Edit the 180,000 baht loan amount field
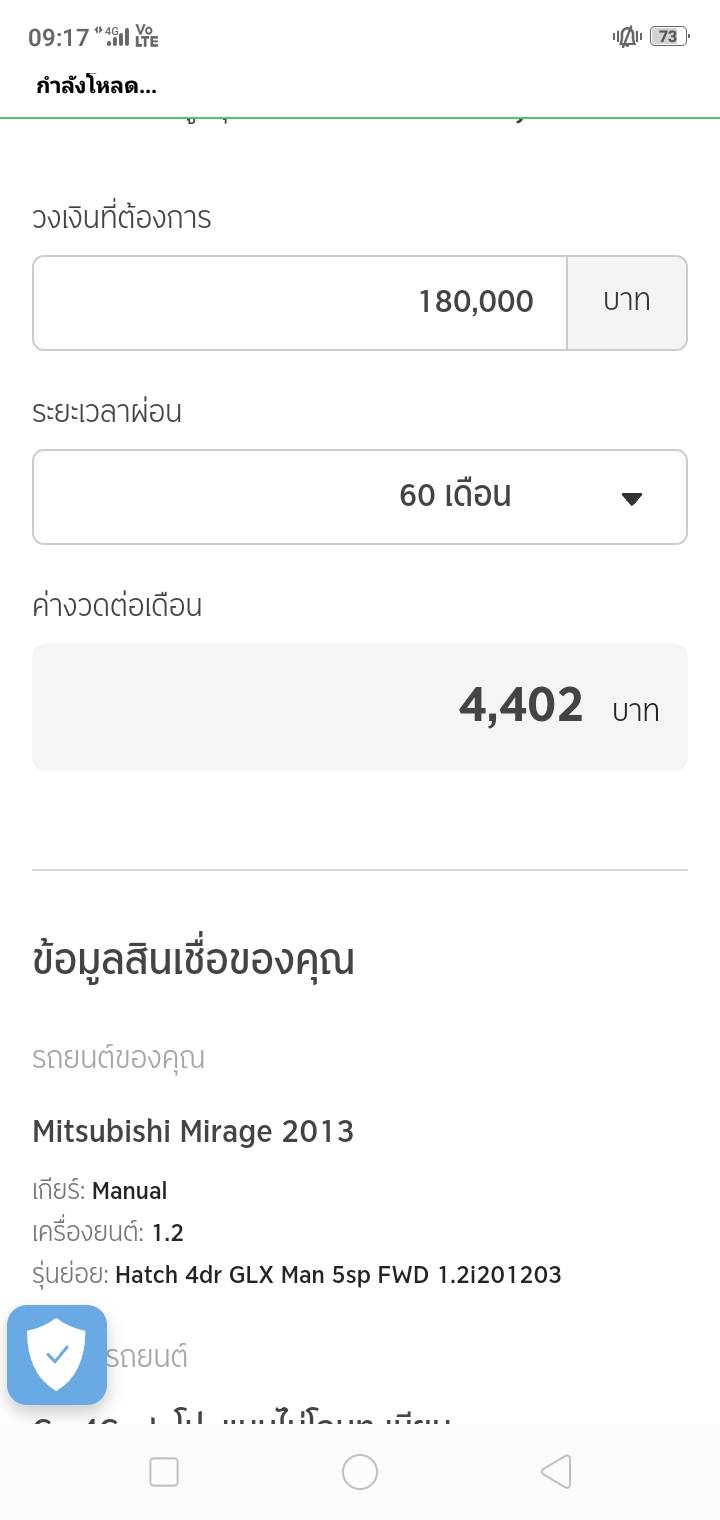The height and width of the screenshot is (1520, 720). tap(300, 303)
